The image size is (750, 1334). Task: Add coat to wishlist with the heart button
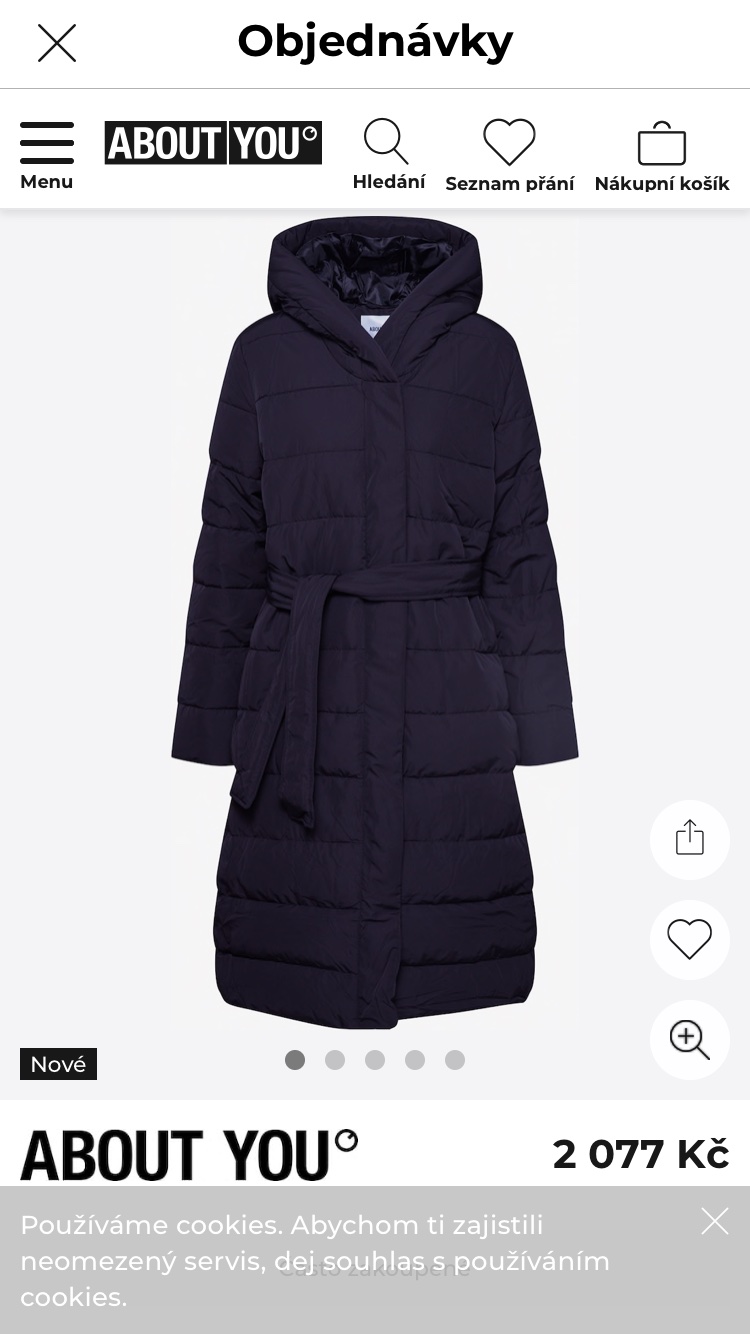point(690,939)
